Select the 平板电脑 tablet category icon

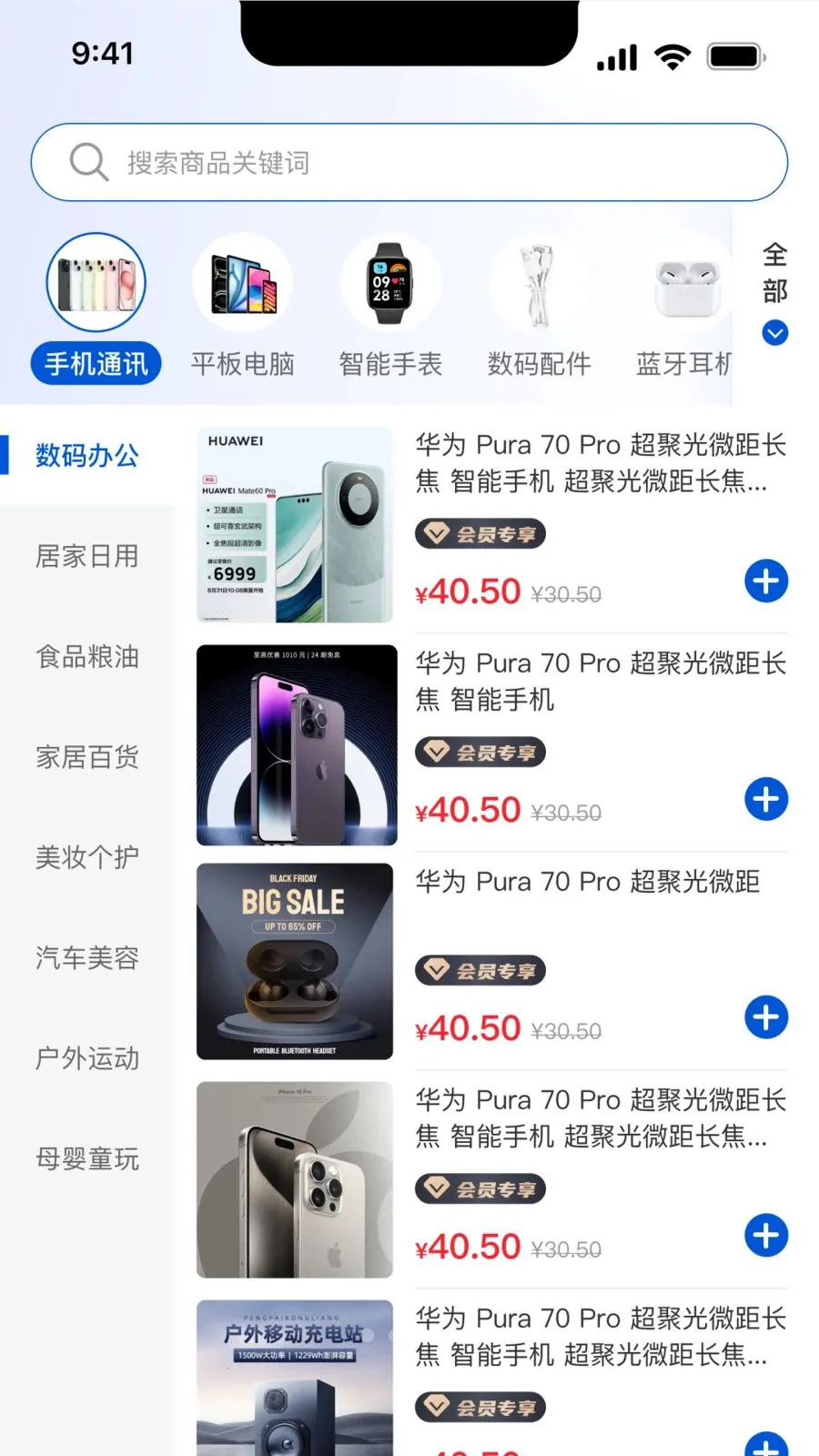coord(242,282)
